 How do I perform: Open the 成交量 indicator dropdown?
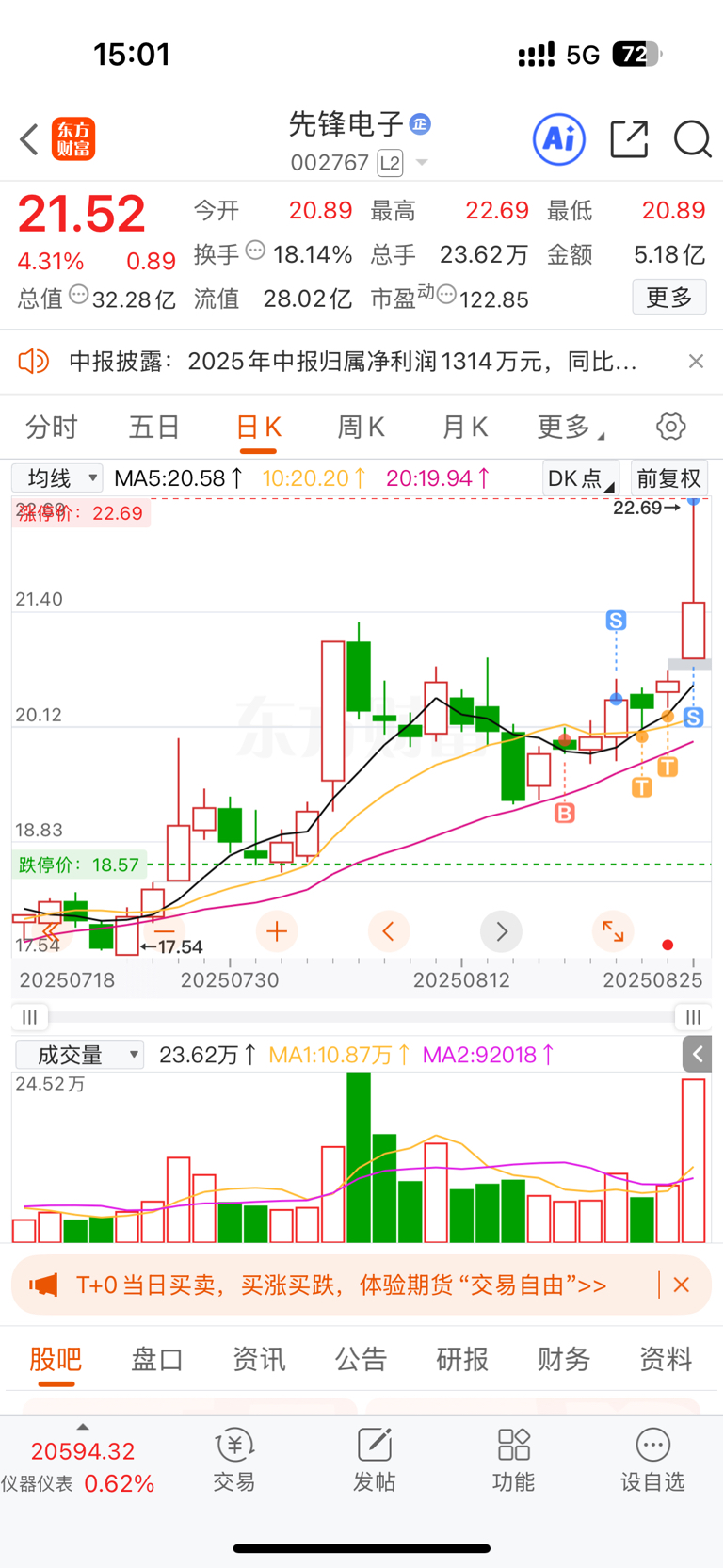80,1055
